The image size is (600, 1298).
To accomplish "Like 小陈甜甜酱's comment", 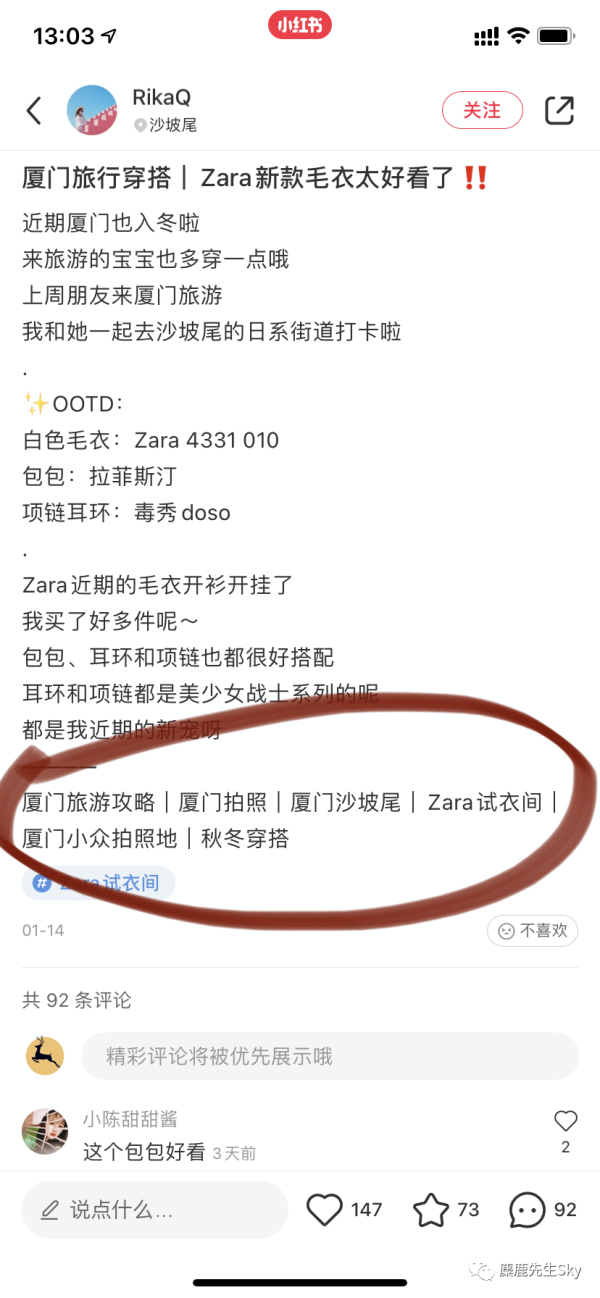I will 565,1121.
